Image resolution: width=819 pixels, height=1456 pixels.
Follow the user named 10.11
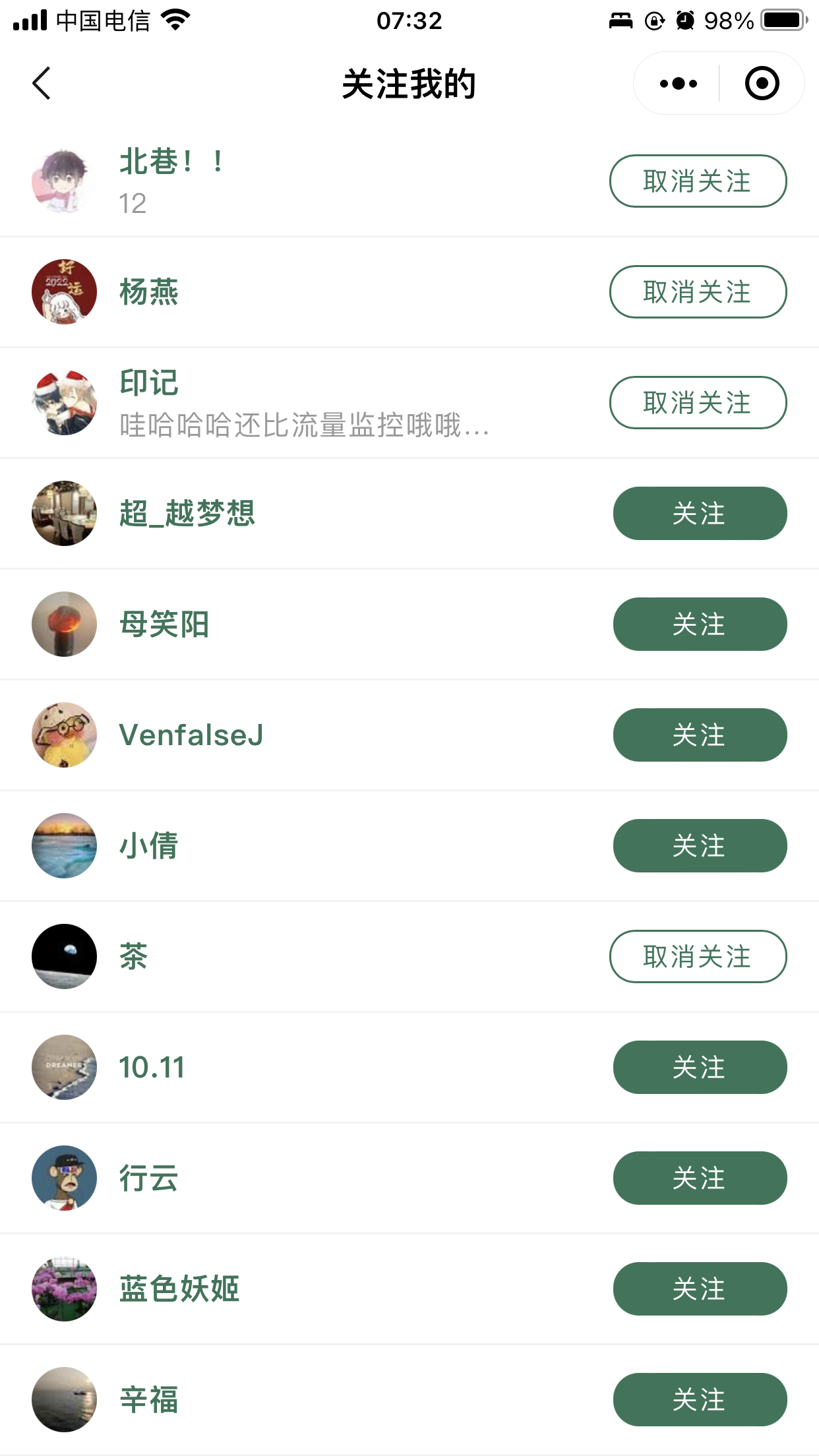[700, 1068]
